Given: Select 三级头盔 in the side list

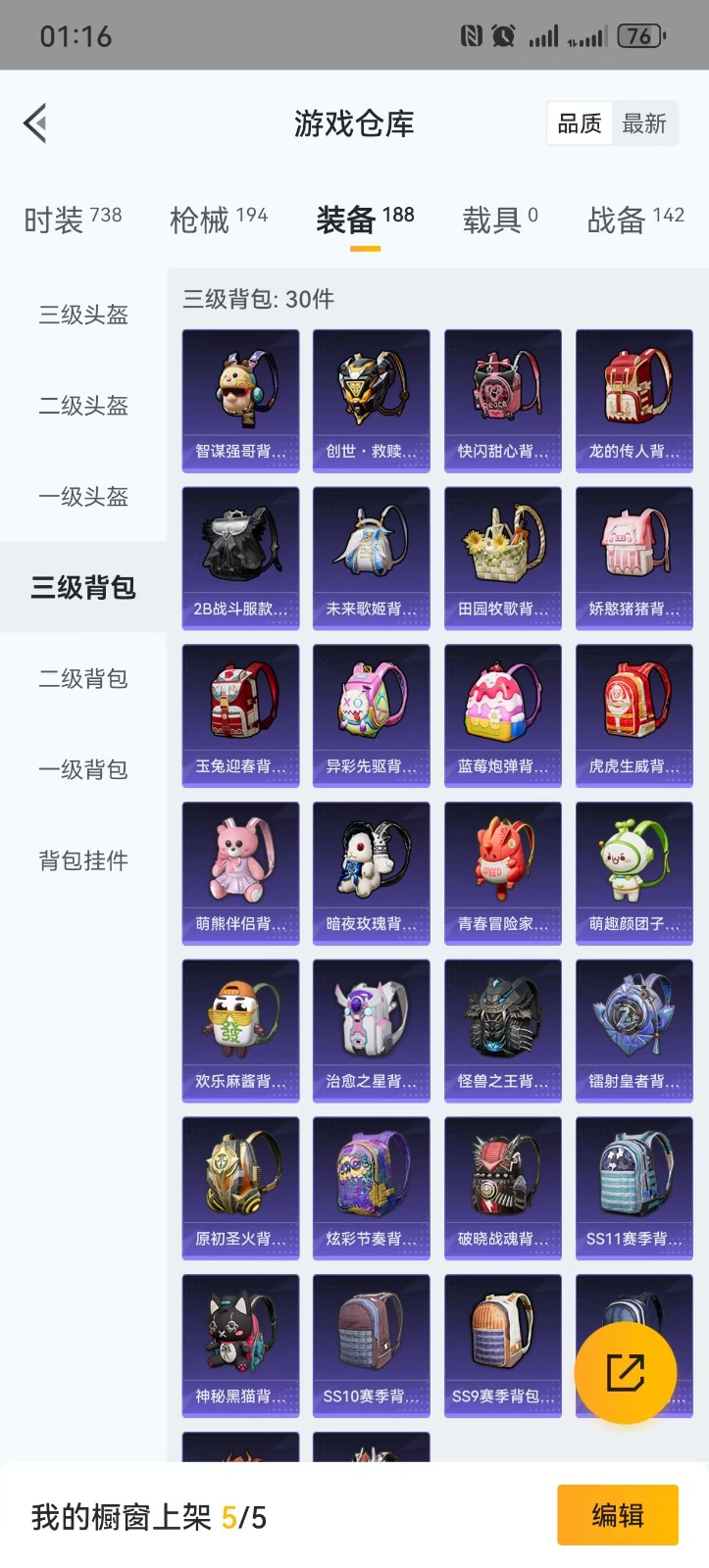Looking at the screenshot, I should (x=83, y=315).
